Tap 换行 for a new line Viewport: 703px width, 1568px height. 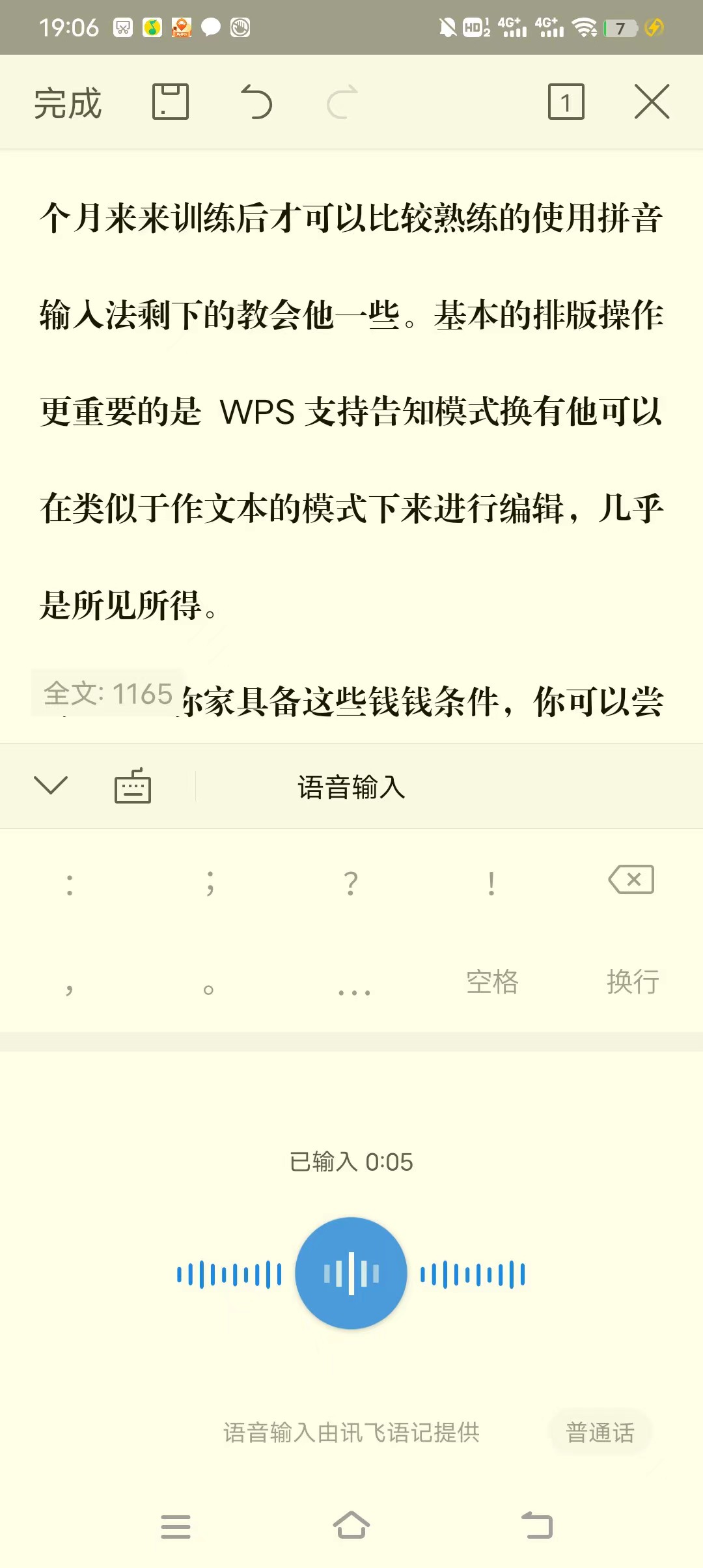click(633, 981)
